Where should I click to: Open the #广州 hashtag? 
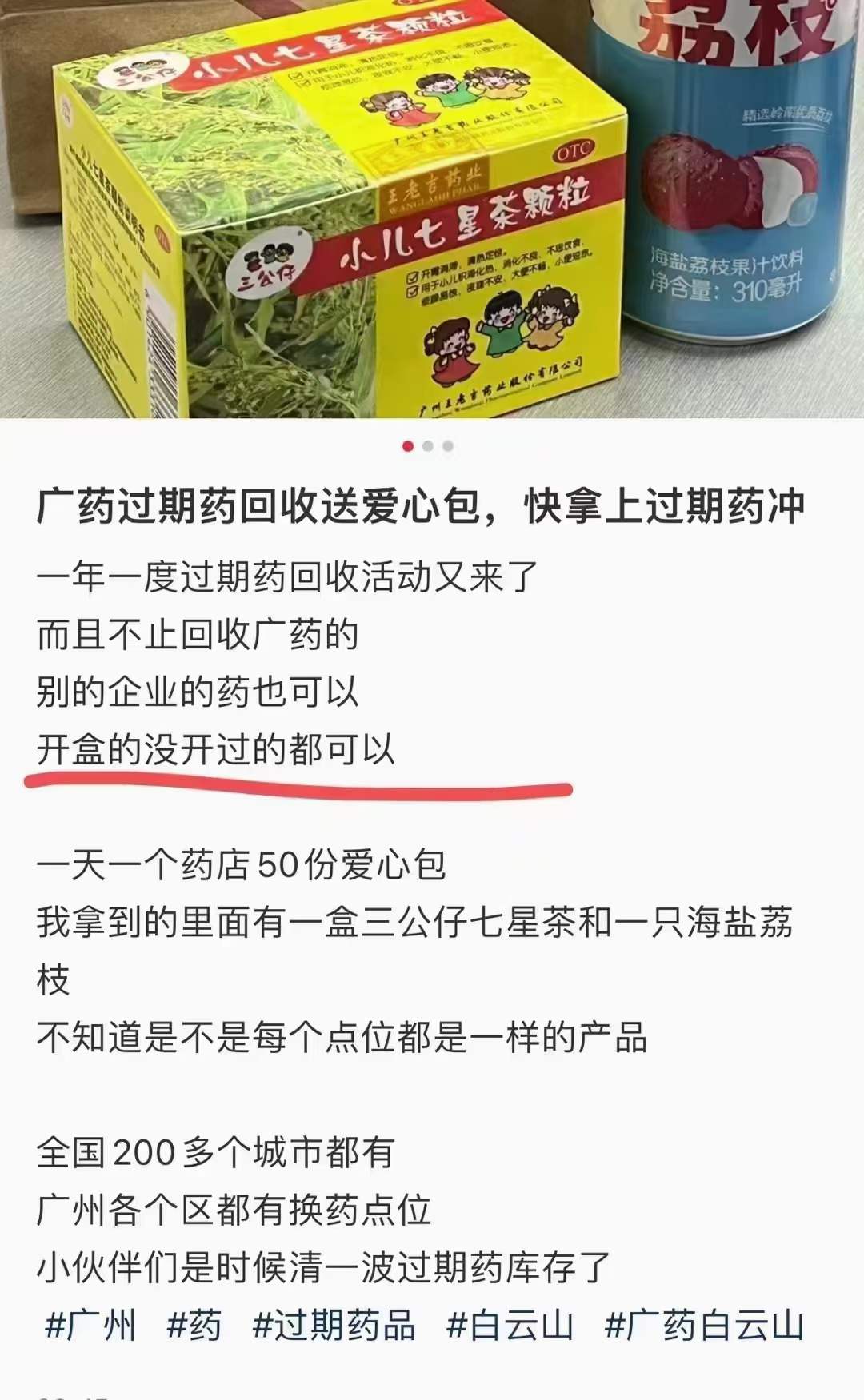pos(90,1326)
